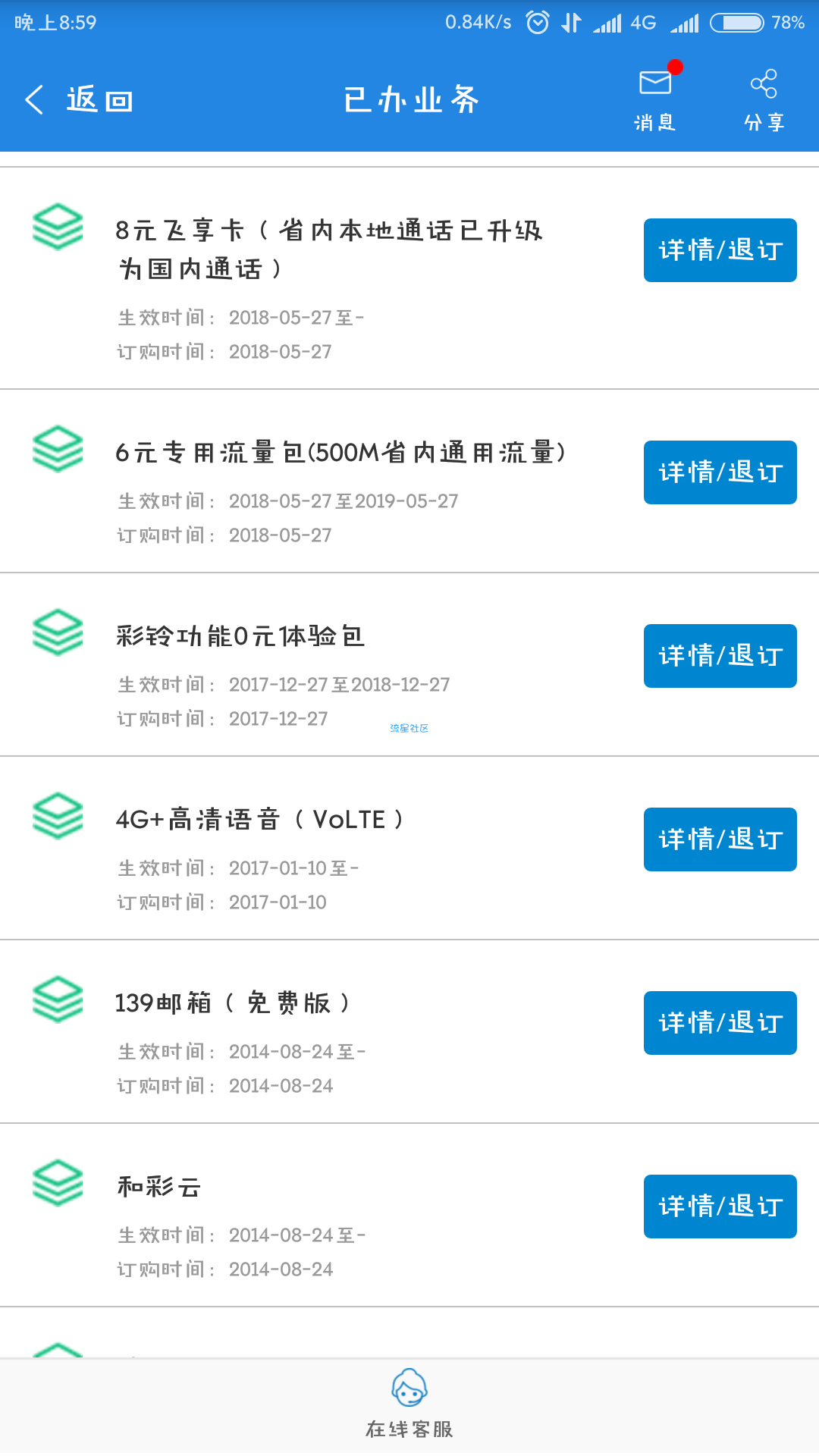Open 详情/退订 for 6元专用流量包

(x=720, y=472)
